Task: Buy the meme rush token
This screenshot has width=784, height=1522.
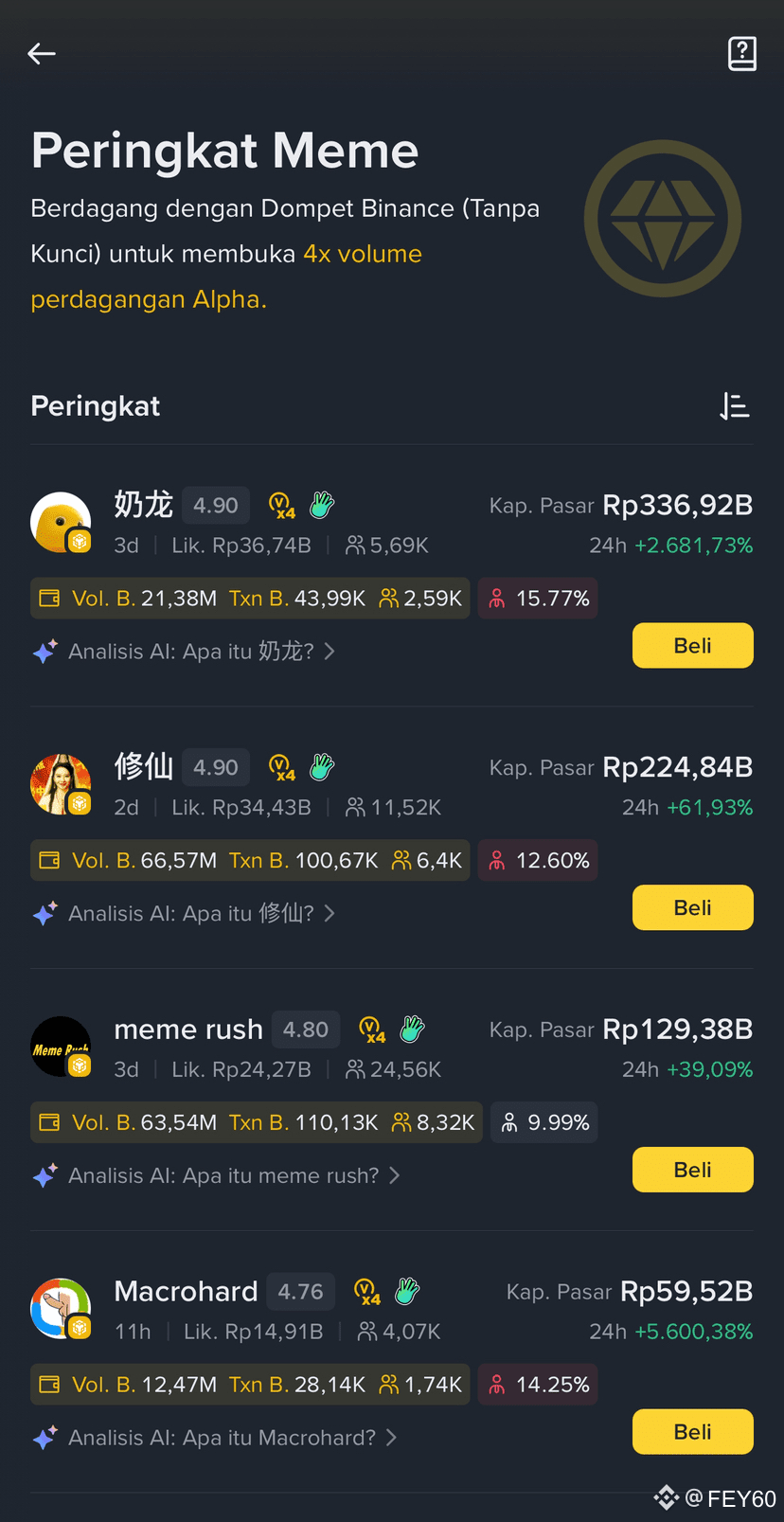Action: coord(692,1171)
